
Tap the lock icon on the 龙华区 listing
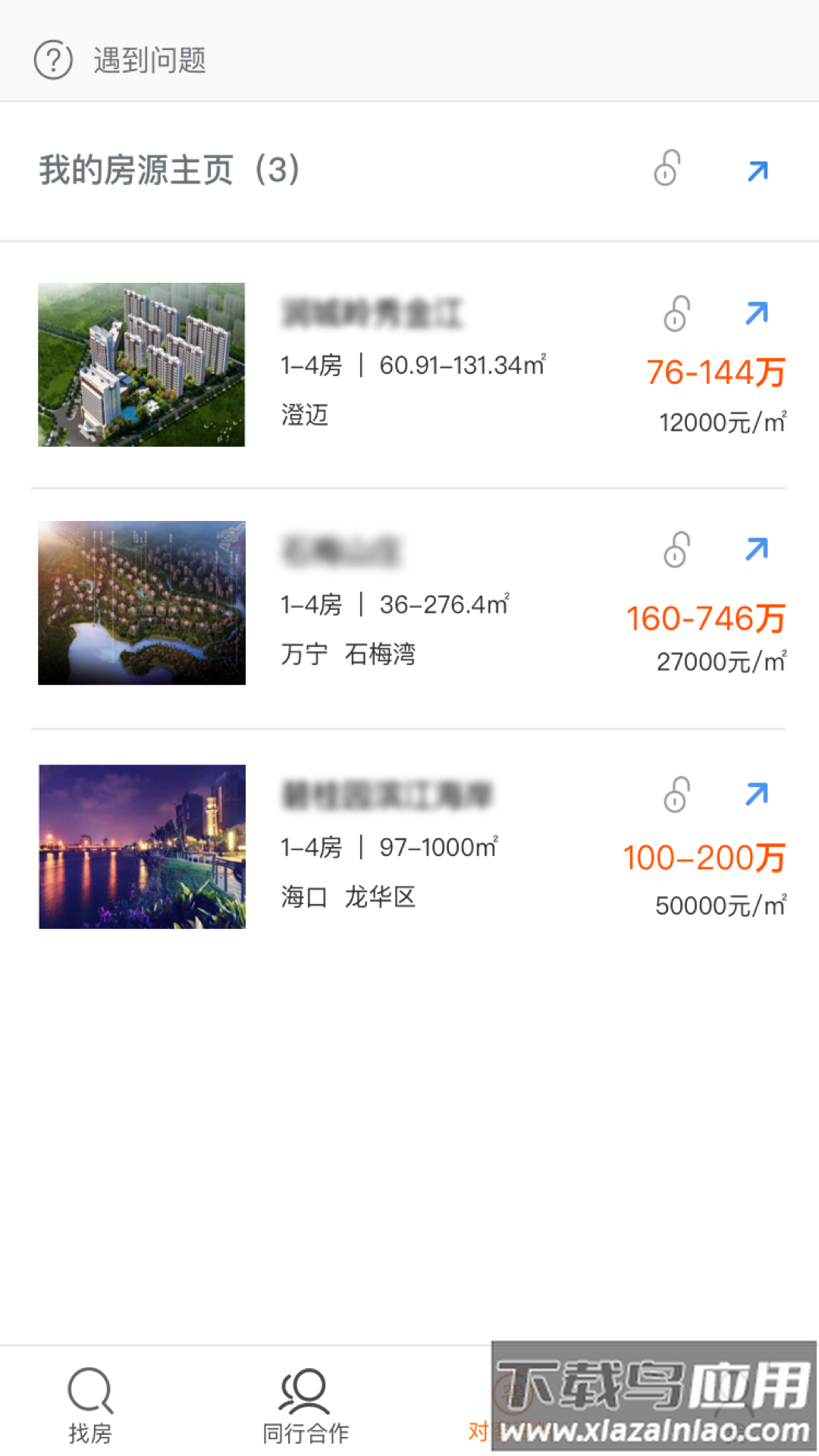click(676, 795)
